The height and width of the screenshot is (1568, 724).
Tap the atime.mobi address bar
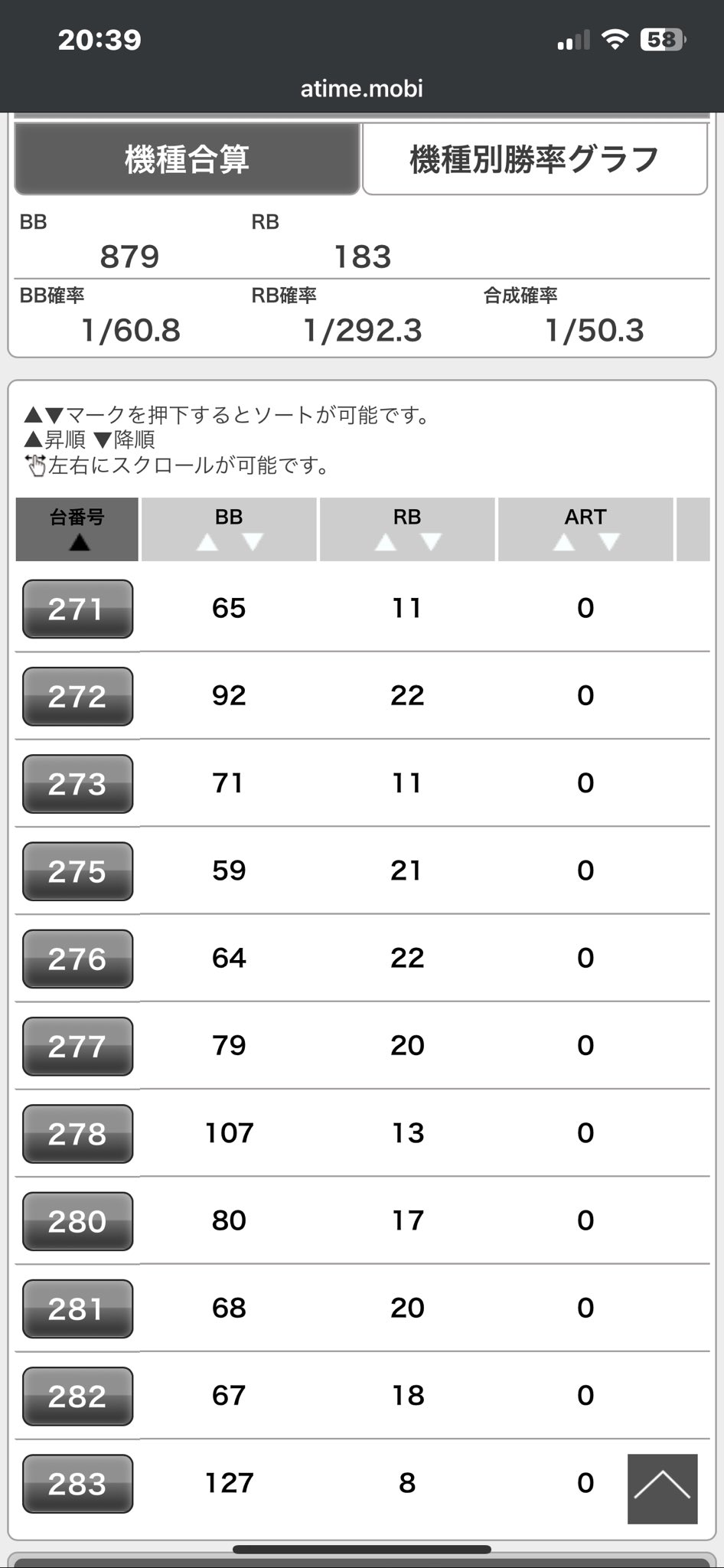point(362,89)
